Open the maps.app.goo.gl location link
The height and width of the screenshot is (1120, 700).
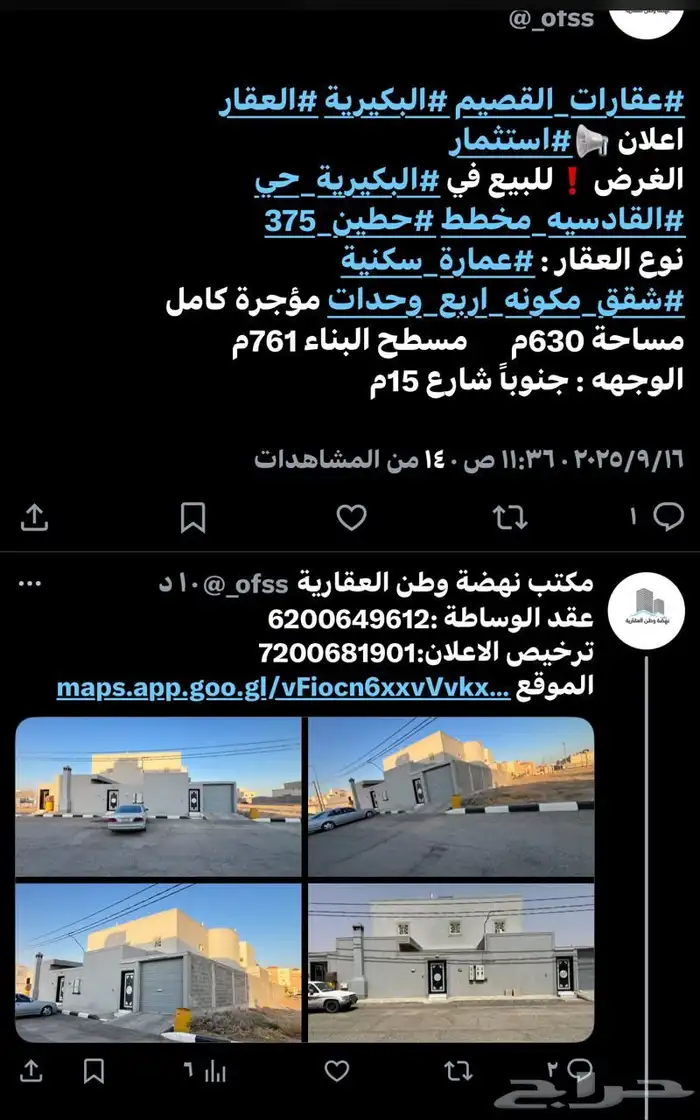pos(285,688)
